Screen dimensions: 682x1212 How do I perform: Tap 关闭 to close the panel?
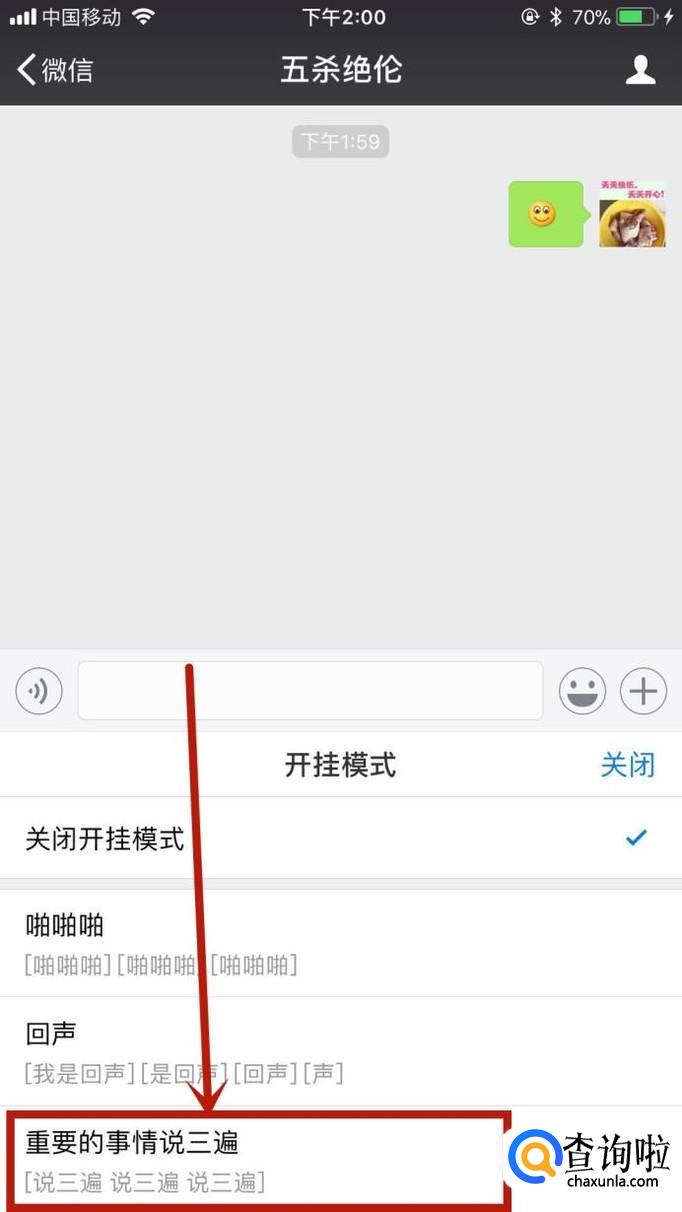tap(628, 765)
